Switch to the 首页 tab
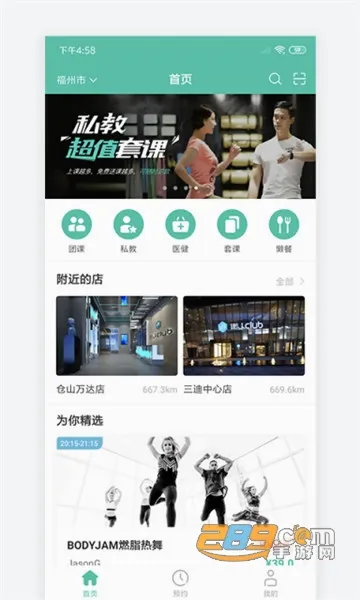 pyautogui.click(x=90, y=583)
